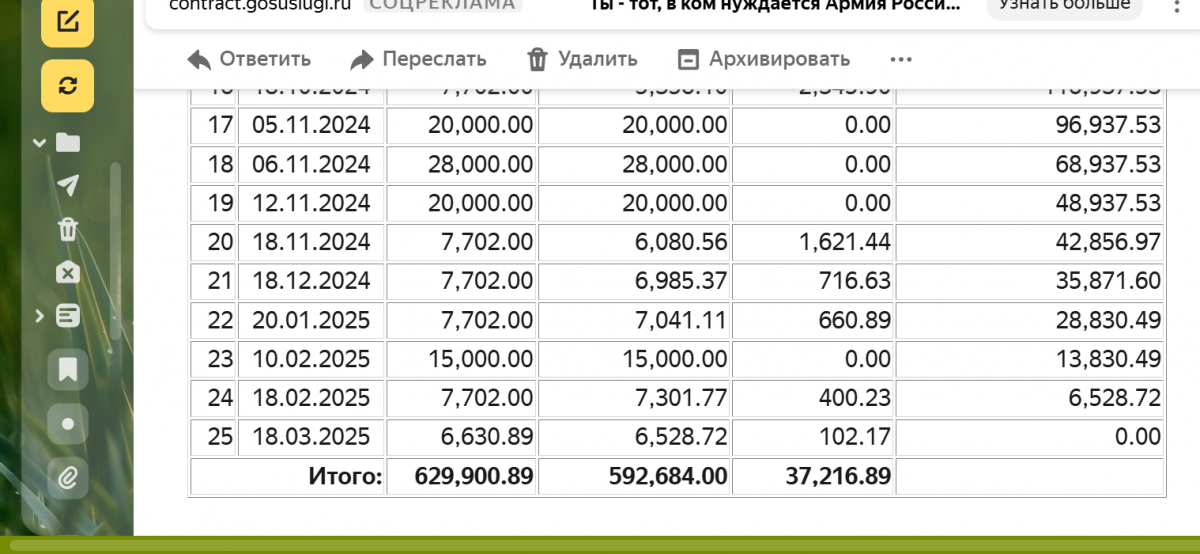The image size is (1200, 554).
Task: Delete the email with Удалить
Action: [582, 59]
